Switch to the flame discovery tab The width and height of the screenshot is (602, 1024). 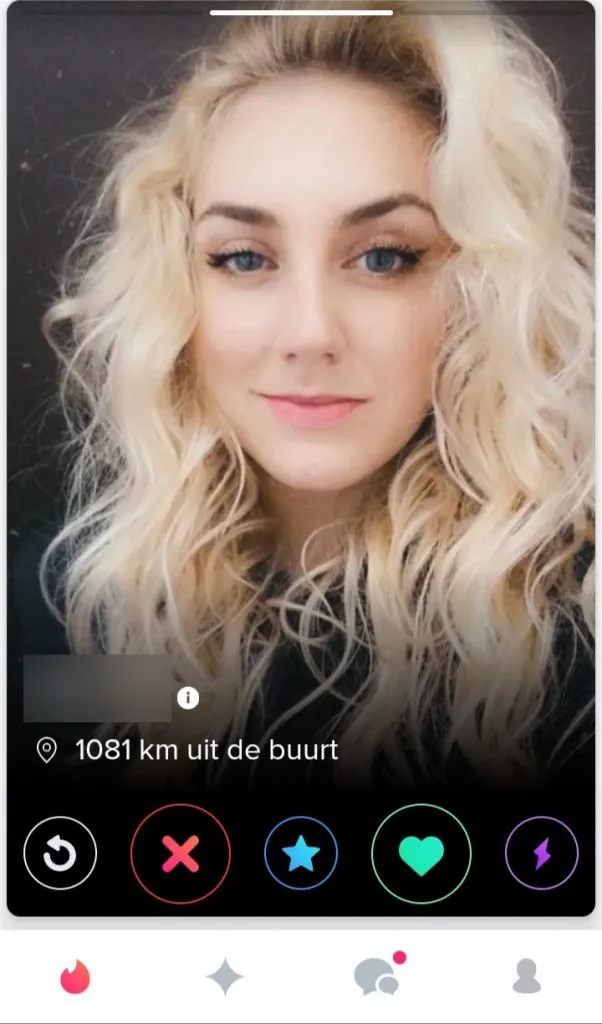pos(75,976)
